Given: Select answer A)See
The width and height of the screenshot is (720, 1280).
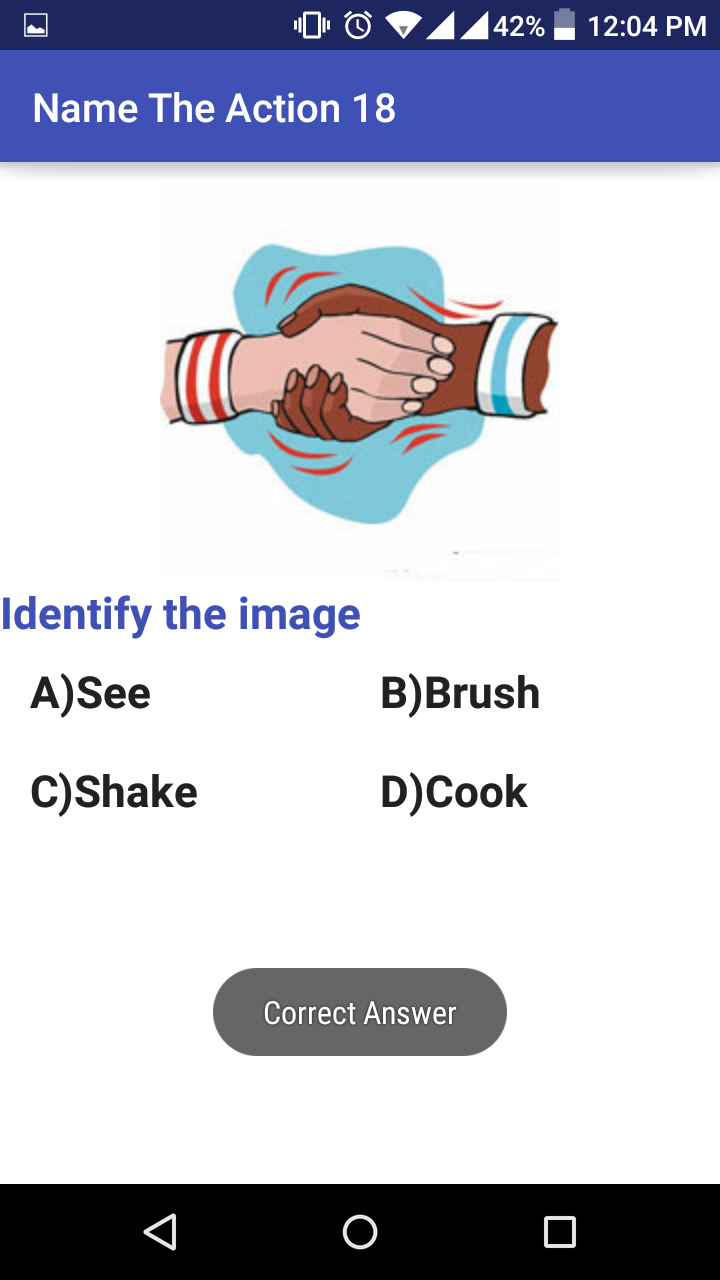Looking at the screenshot, I should (x=90, y=692).
